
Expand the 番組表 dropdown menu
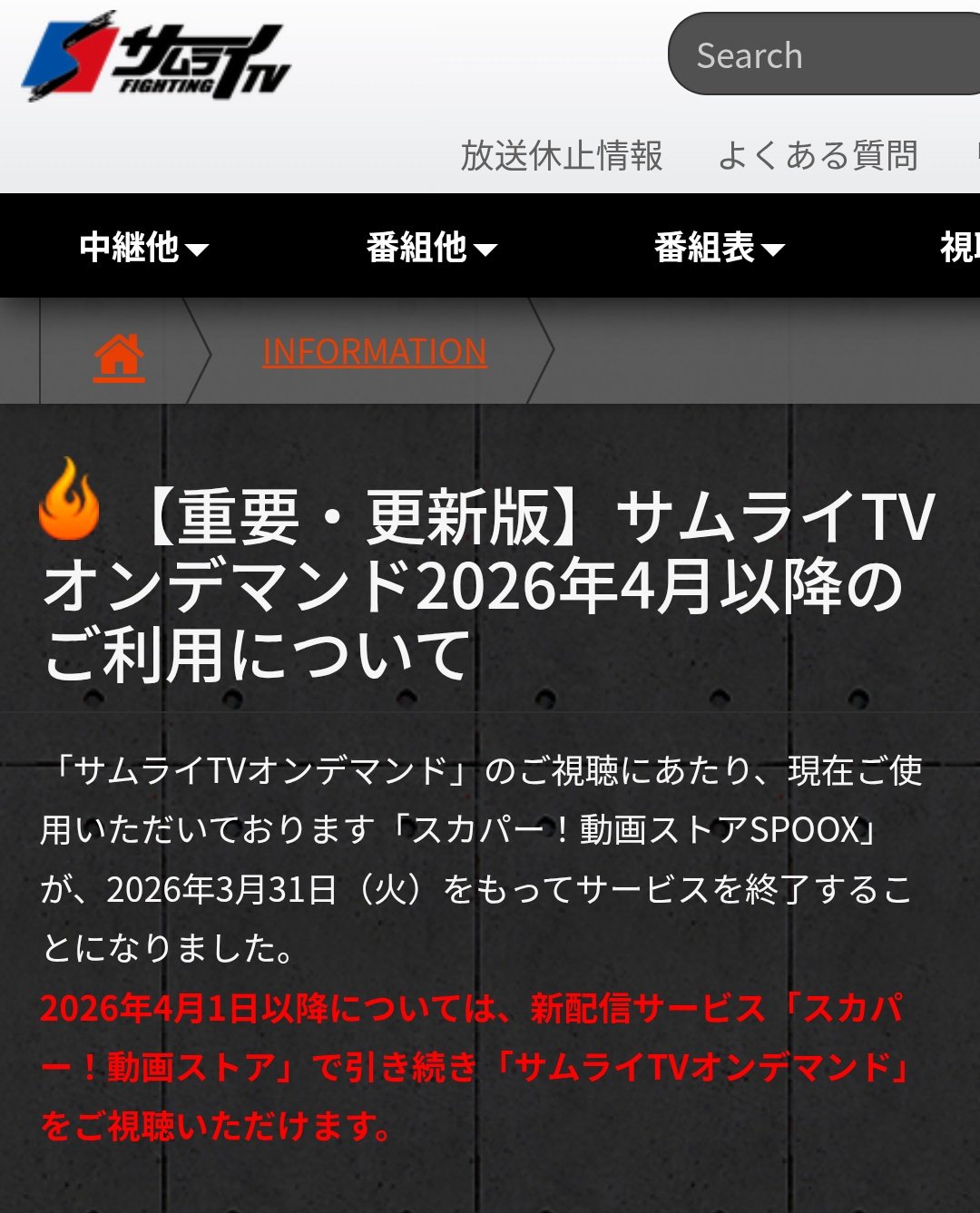(719, 247)
